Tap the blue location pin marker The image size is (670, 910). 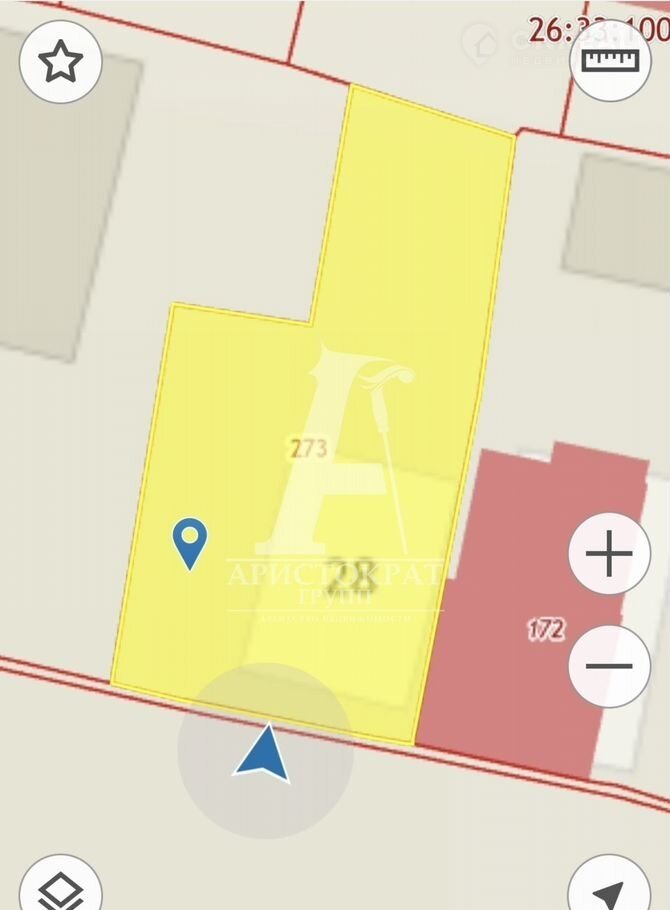pyautogui.click(x=189, y=542)
